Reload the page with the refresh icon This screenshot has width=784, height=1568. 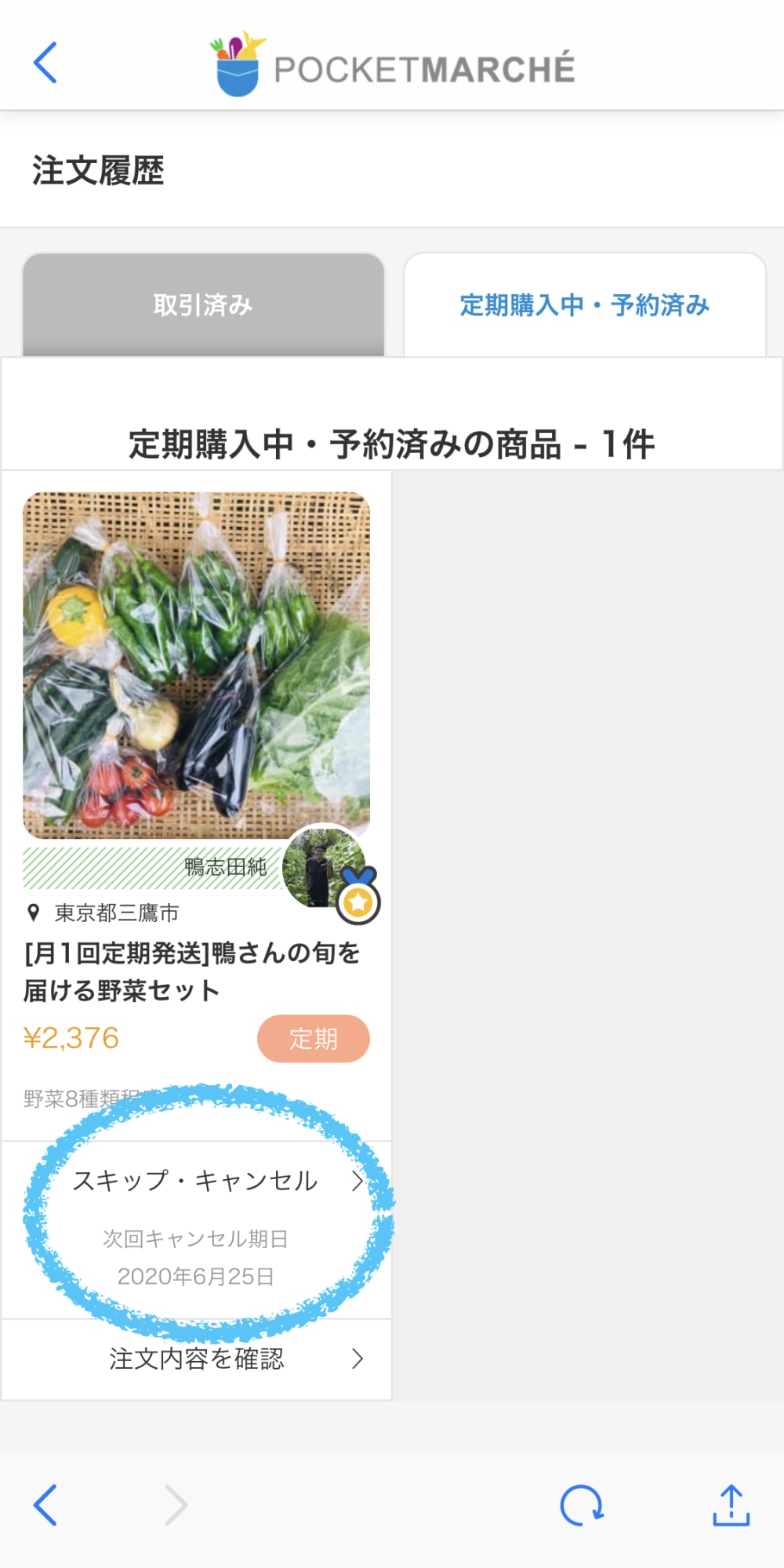(581, 1504)
